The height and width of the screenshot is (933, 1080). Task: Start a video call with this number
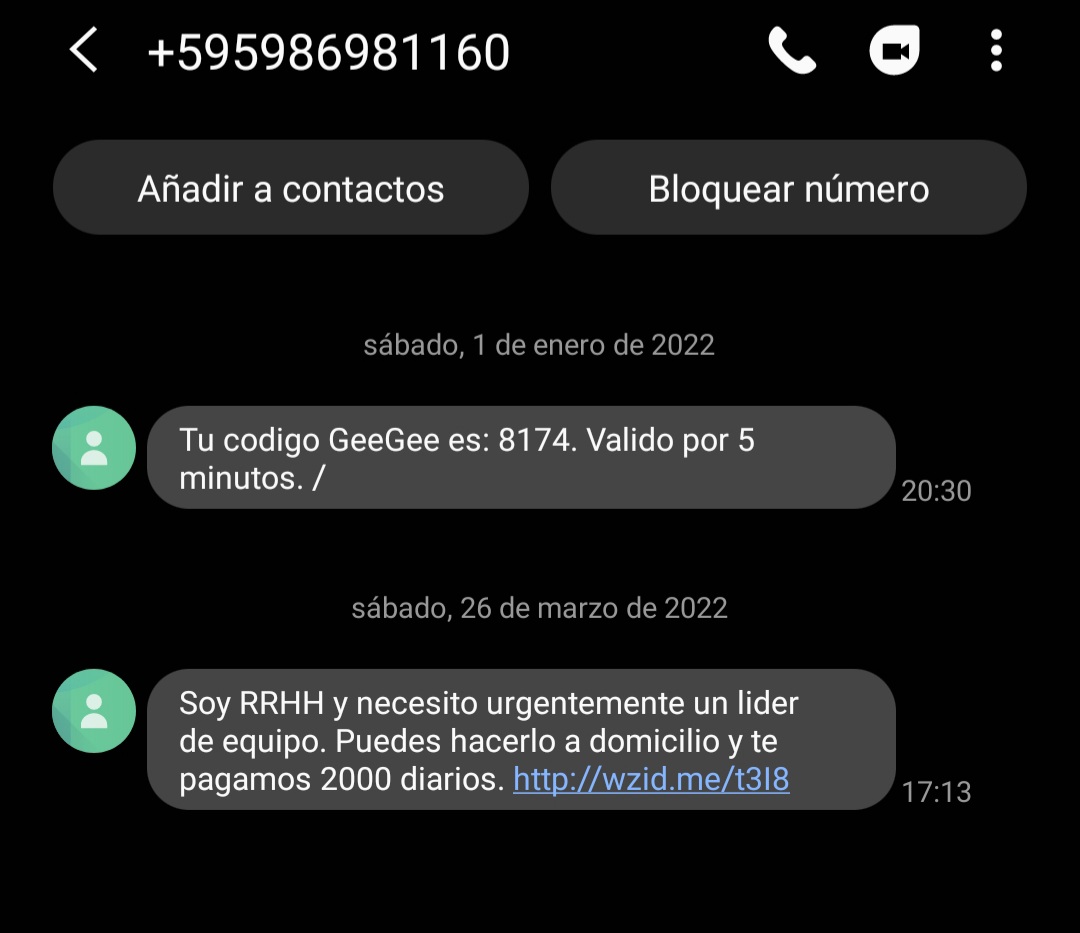tap(894, 51)
